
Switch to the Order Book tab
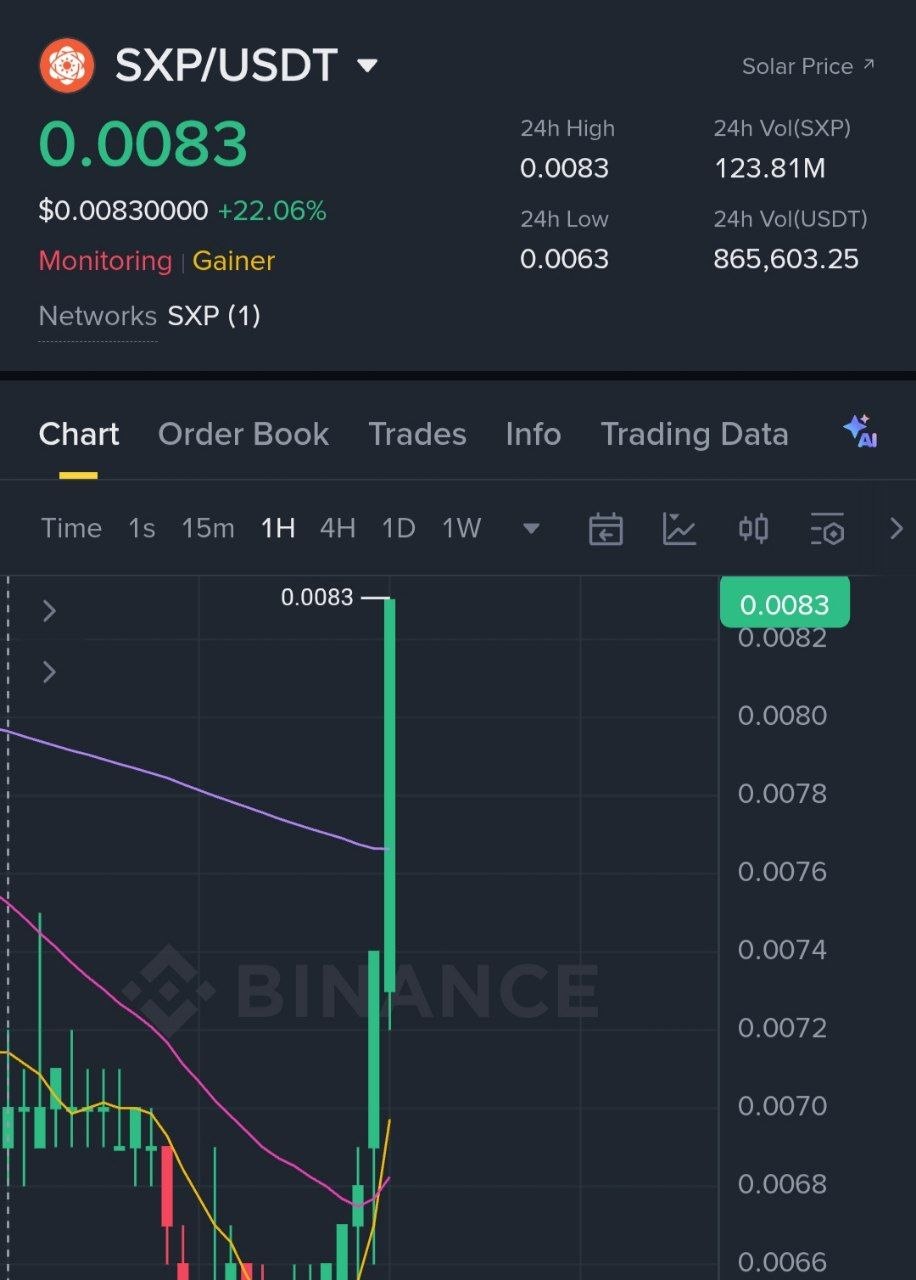[x=243, y=434]
